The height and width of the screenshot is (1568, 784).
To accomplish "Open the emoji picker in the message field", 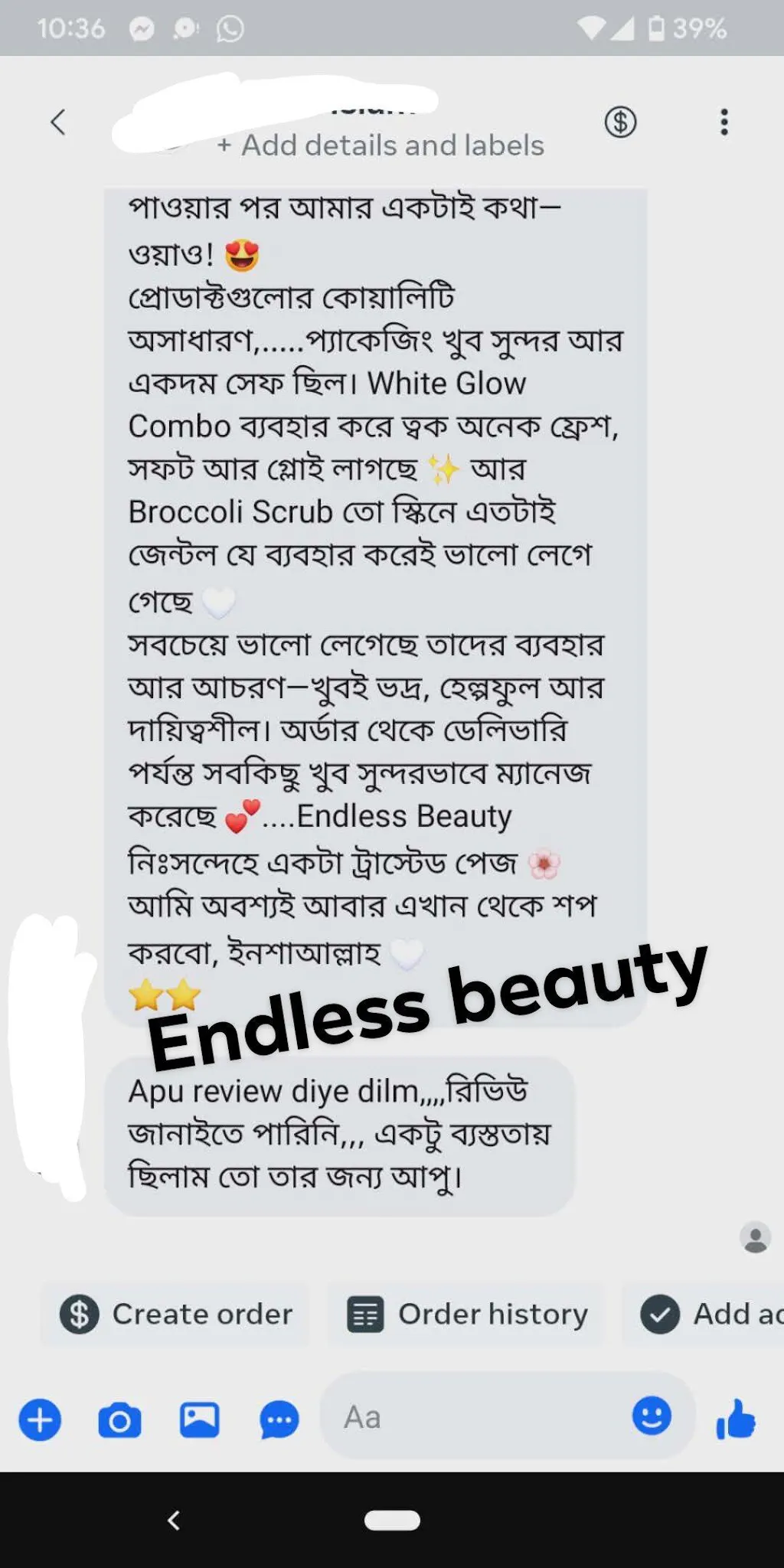I will coord(652,1416).
